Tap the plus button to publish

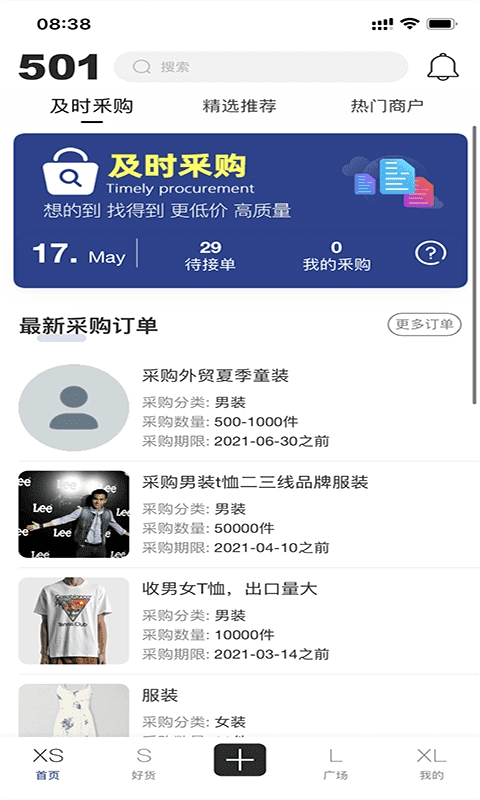point(240,760)
